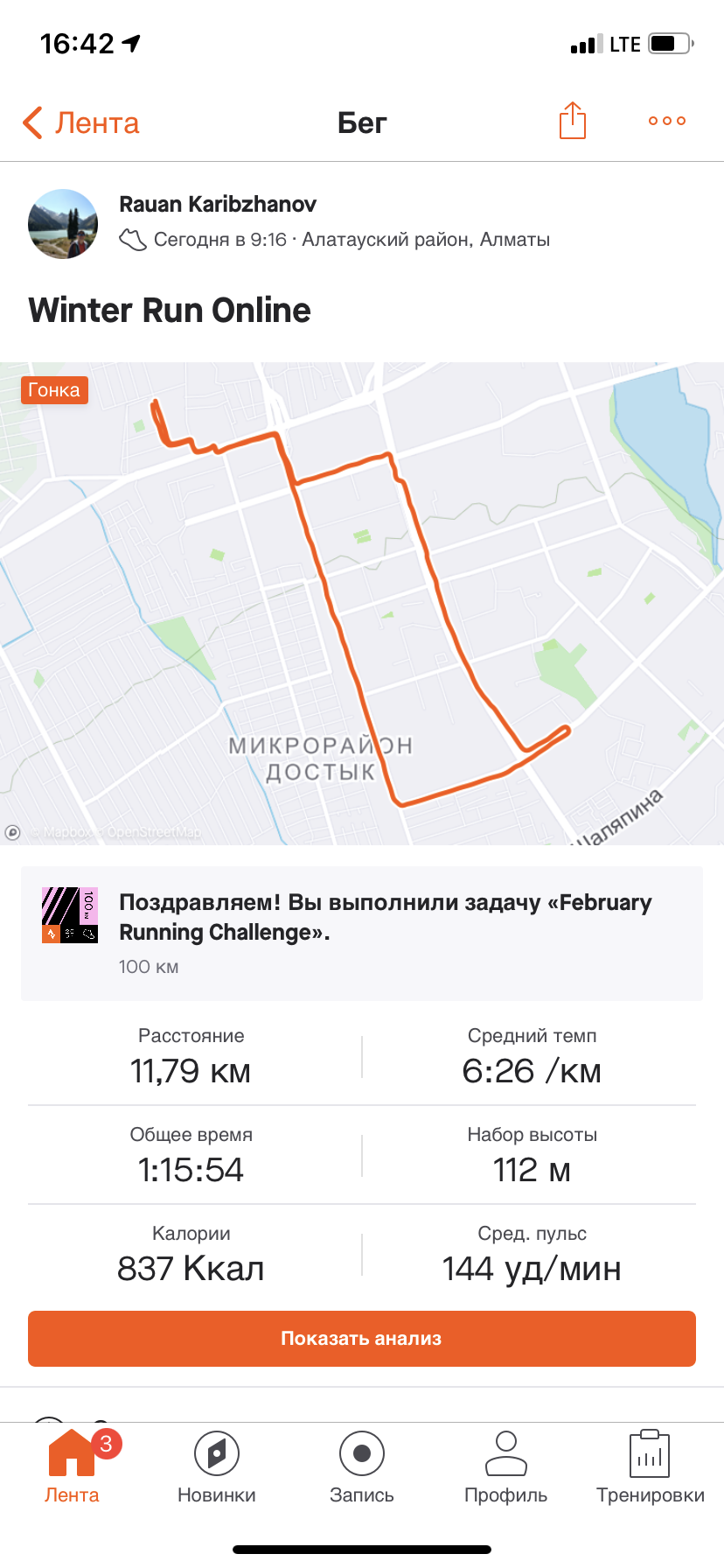The width and height of the screenshot is (724, 1568).
Task: Open the Тренировки tab
Action: pos(651,1466)
